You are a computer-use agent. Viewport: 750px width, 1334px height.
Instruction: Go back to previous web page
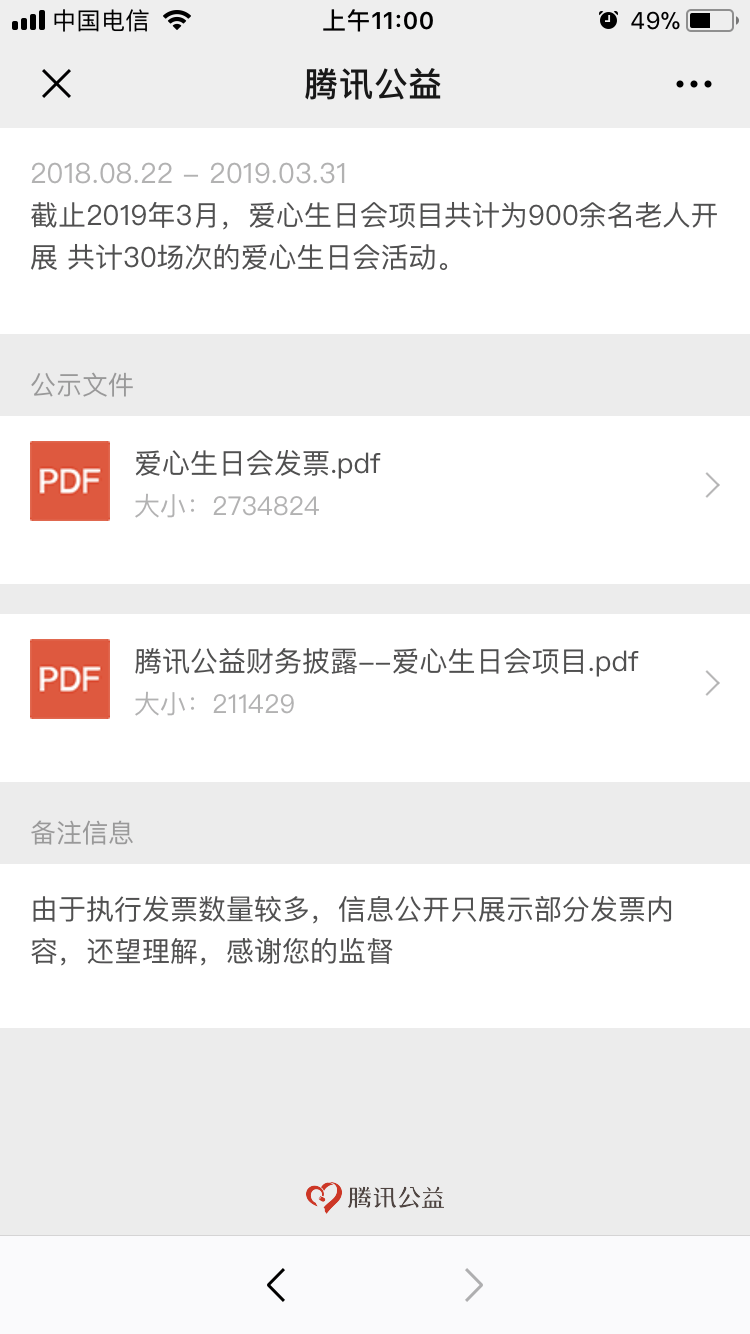point(277,1284)
